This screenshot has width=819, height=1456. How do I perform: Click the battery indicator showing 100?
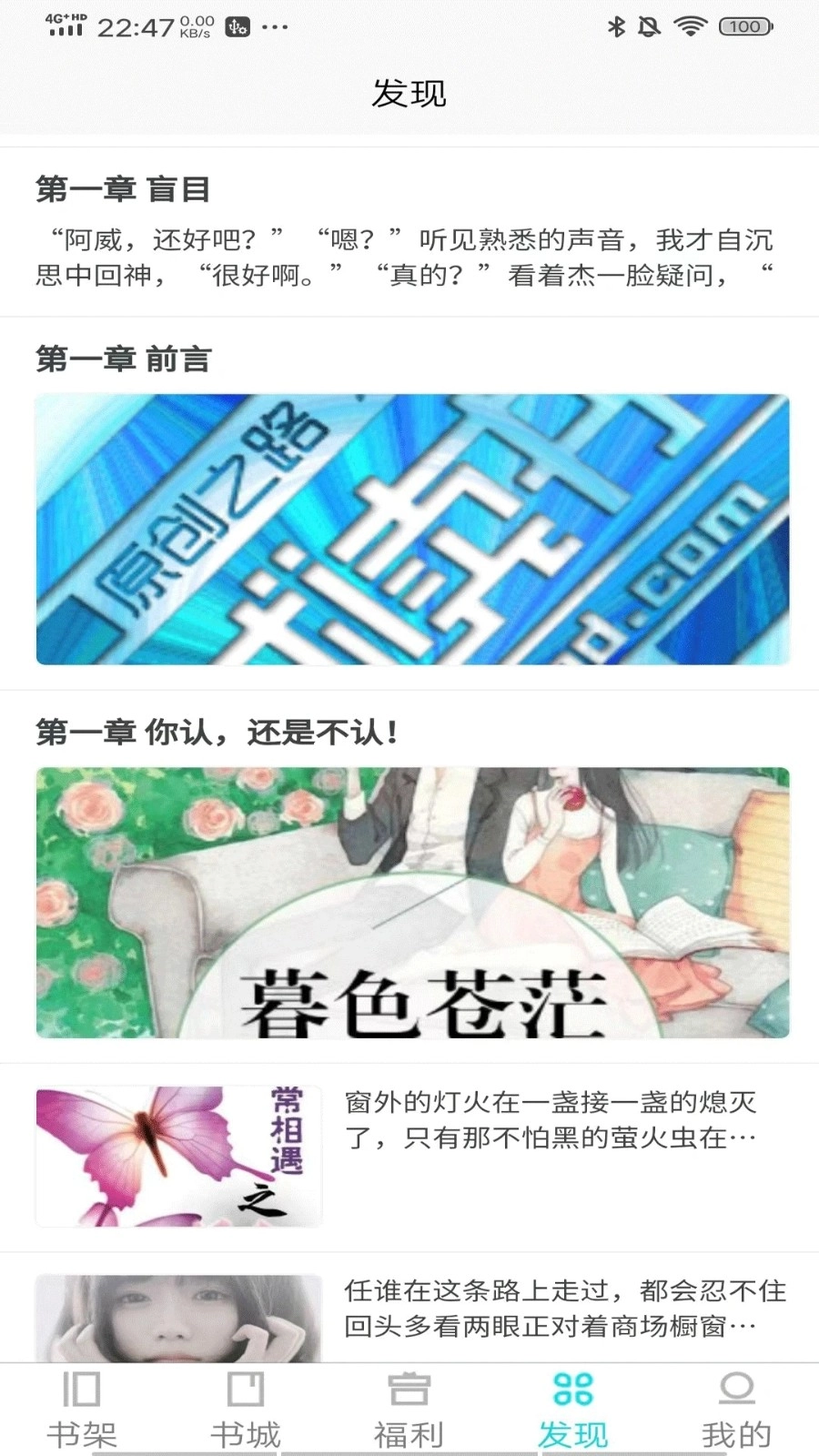[746, 26]
